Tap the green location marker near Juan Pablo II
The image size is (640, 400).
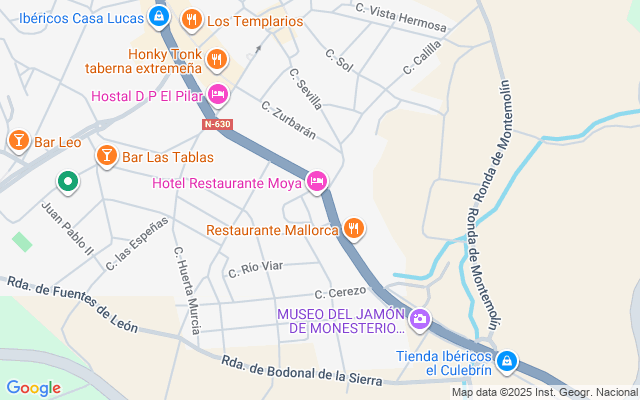(x=68, y=182)
